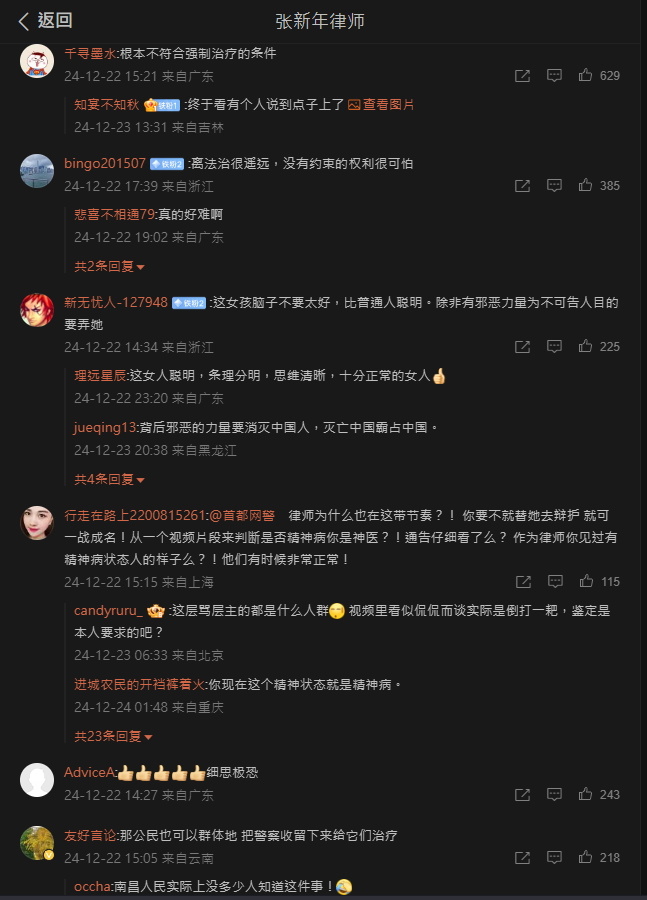Open 新无忧人-127948's profile avatar
Screen dimensions: 647x900
37,309
